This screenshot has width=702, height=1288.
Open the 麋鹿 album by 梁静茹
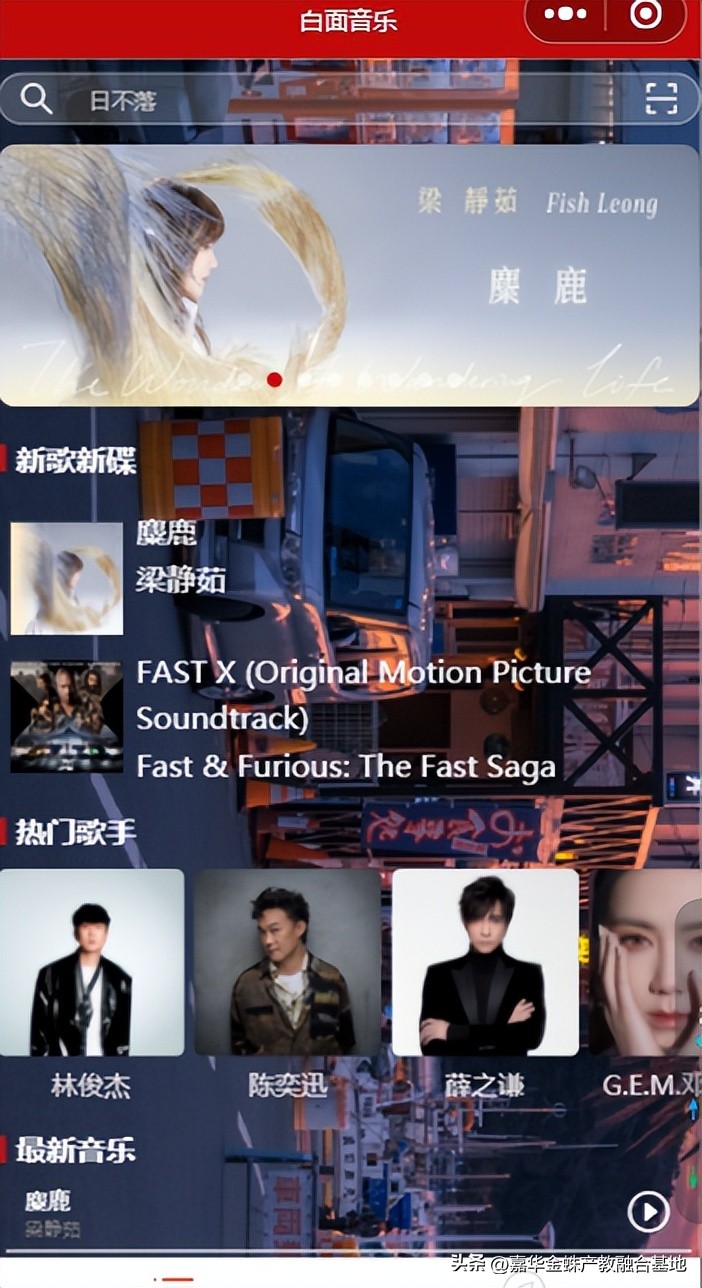(x=67, y=578)
